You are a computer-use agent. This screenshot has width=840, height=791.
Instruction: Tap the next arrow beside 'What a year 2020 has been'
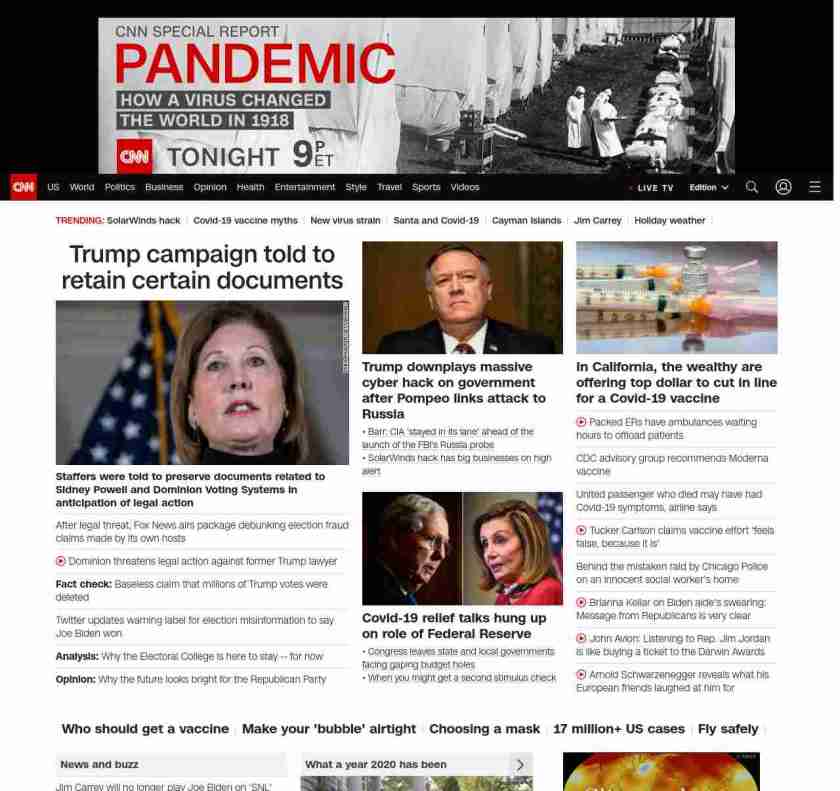coord(519,765)
